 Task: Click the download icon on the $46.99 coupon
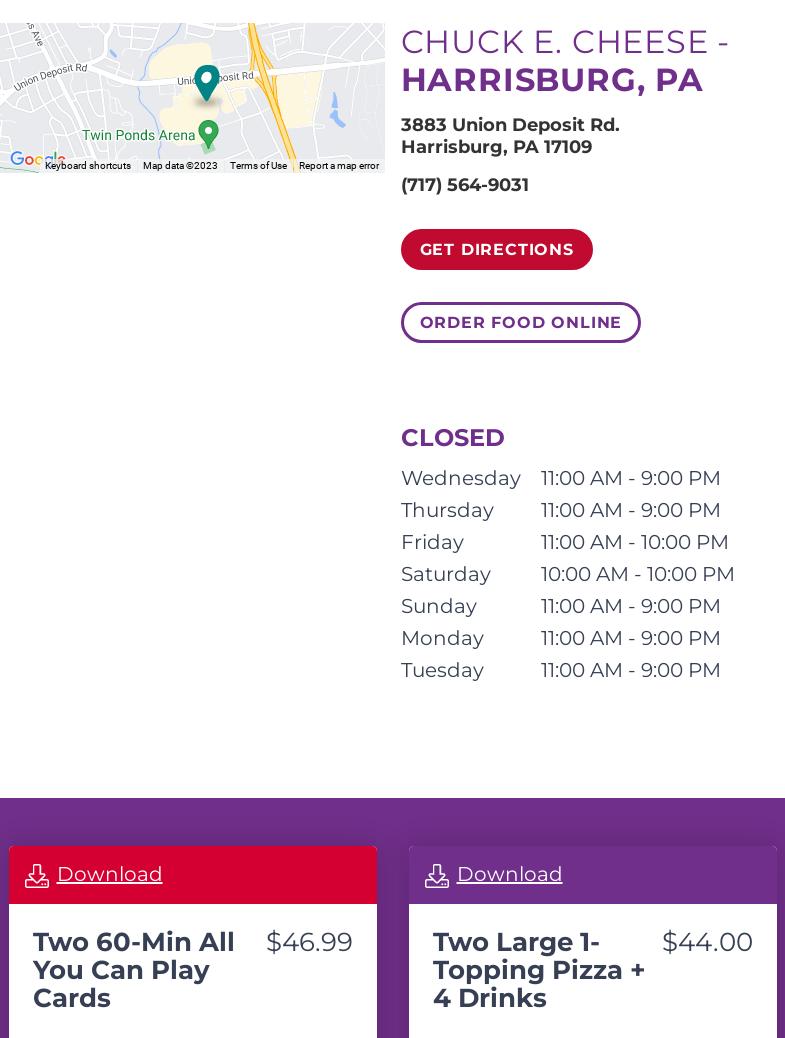(x=37, y=875)
